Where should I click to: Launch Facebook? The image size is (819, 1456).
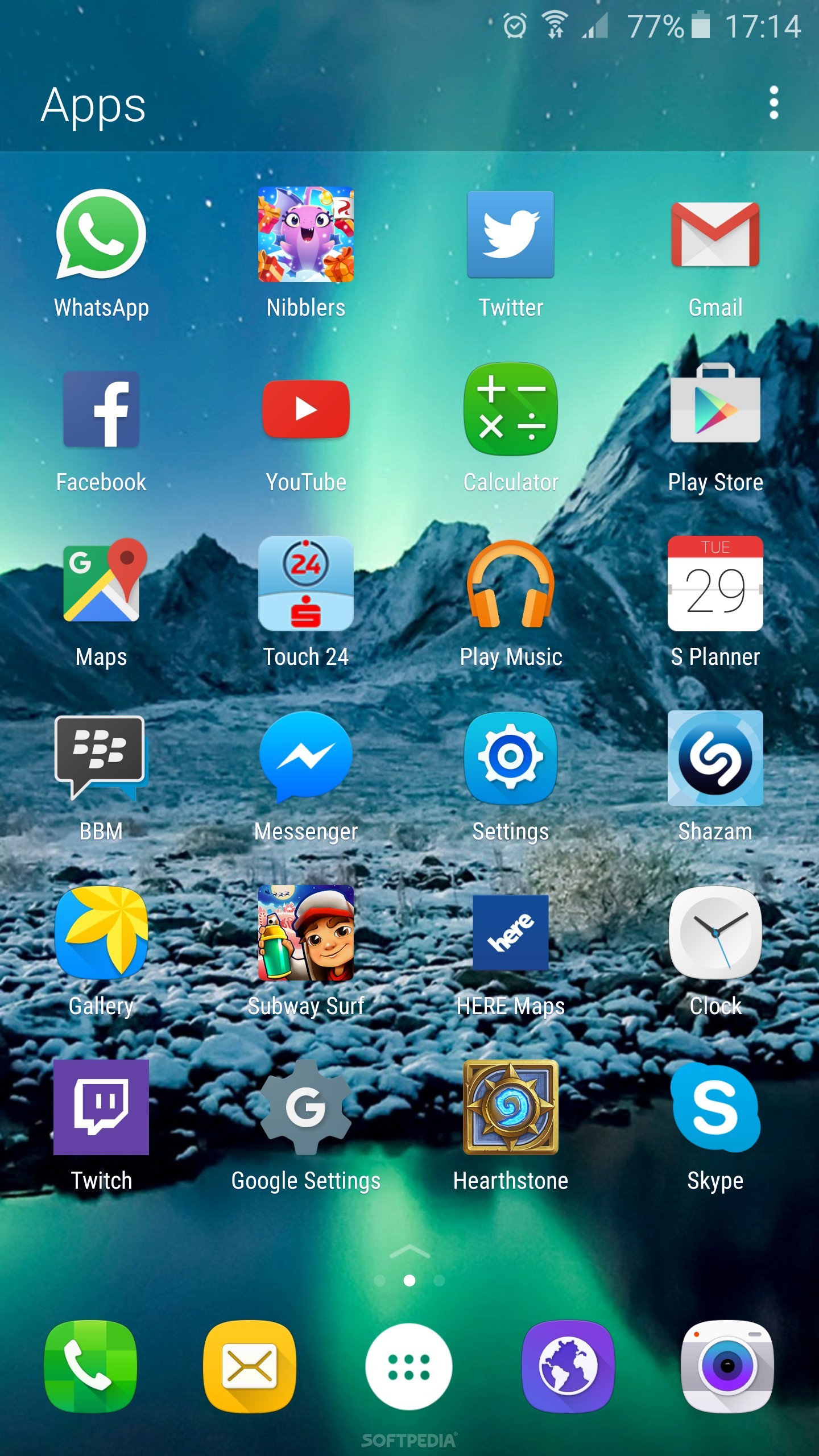(x=101, y=409)
